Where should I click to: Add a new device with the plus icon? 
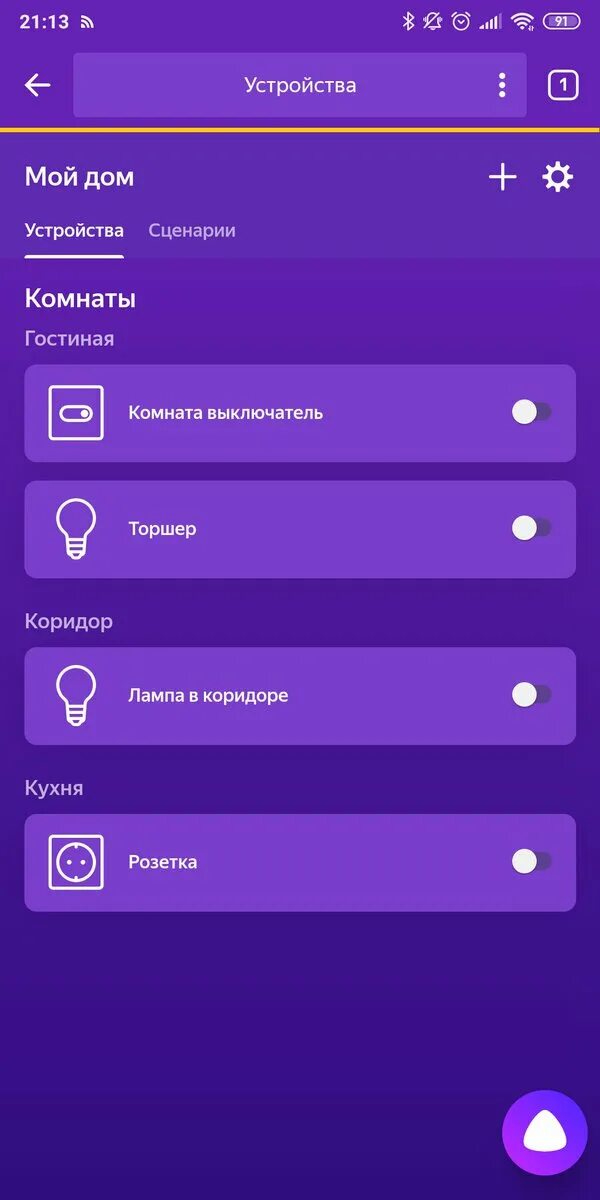pos(502,178)
